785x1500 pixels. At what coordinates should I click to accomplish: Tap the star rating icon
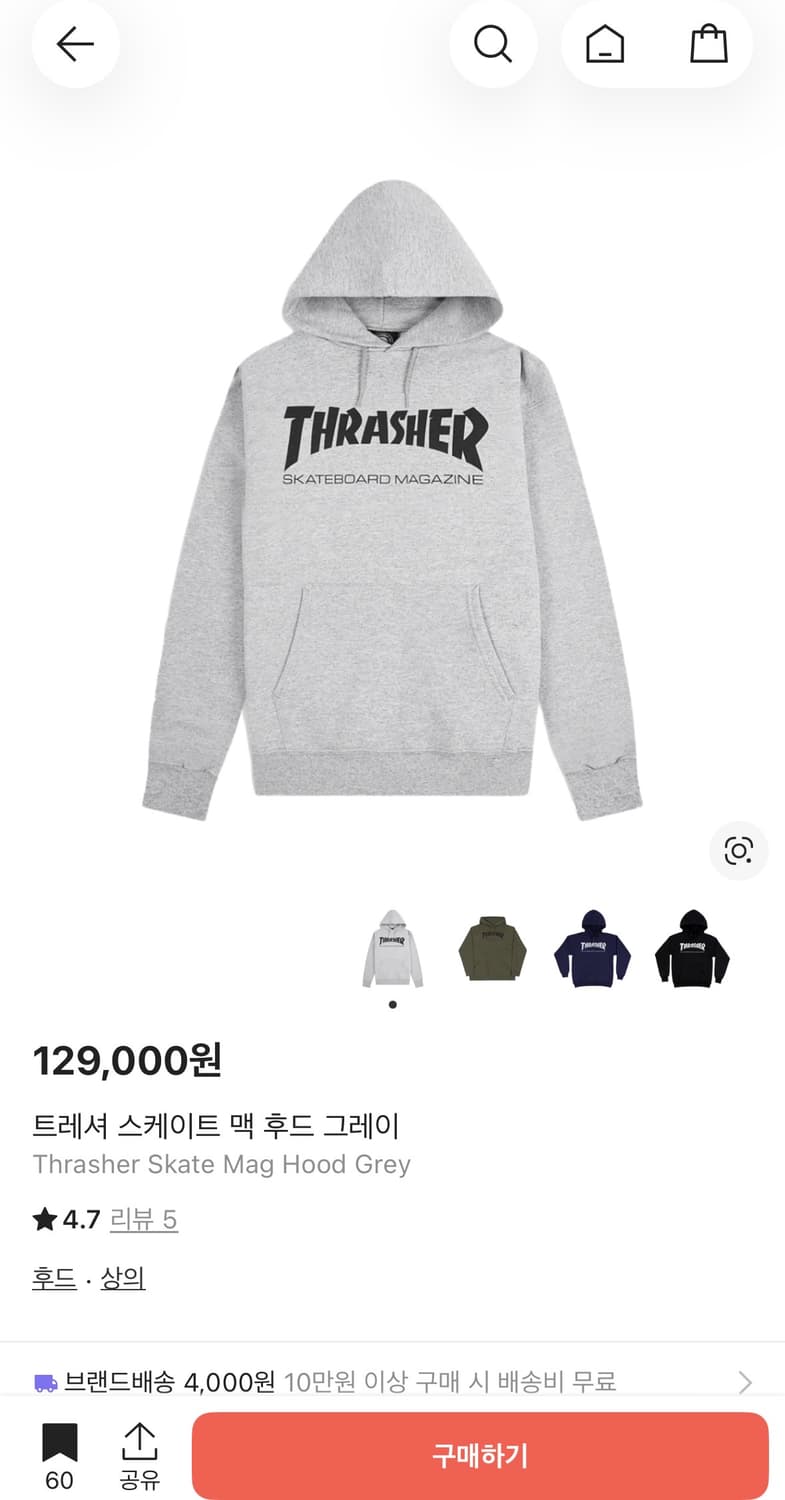click(x=42, y=1218)
